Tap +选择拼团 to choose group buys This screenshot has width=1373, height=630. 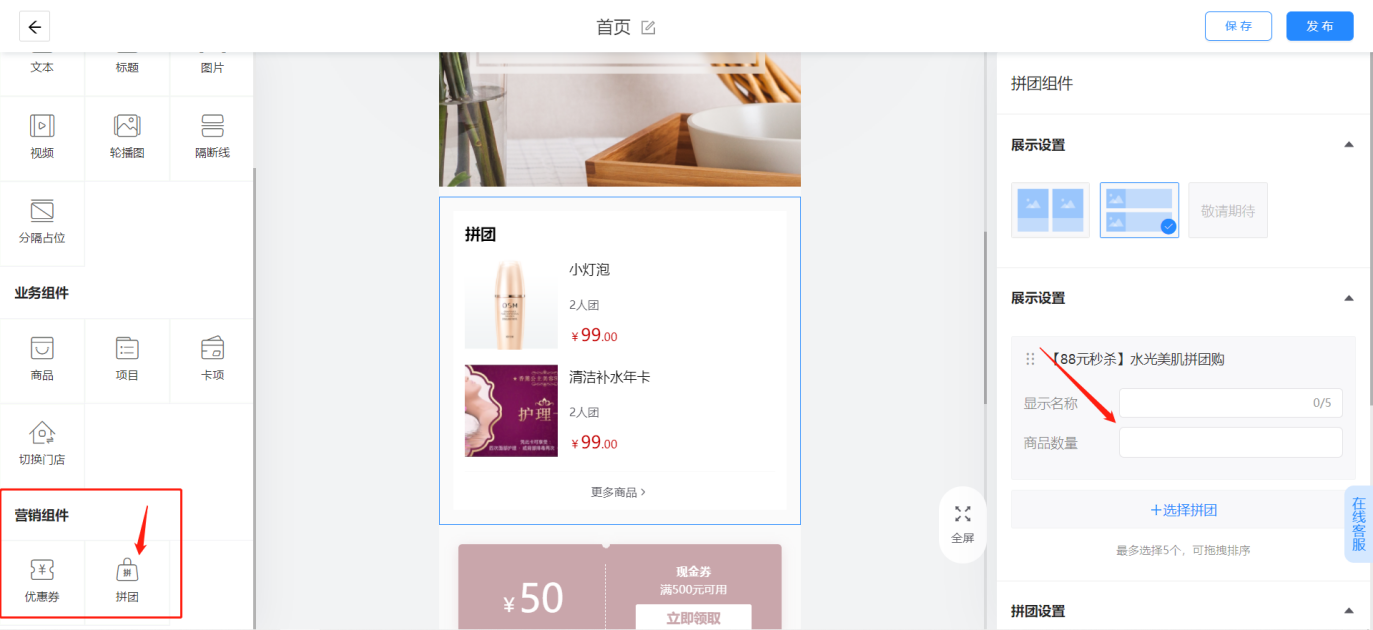coord(1183,510)
